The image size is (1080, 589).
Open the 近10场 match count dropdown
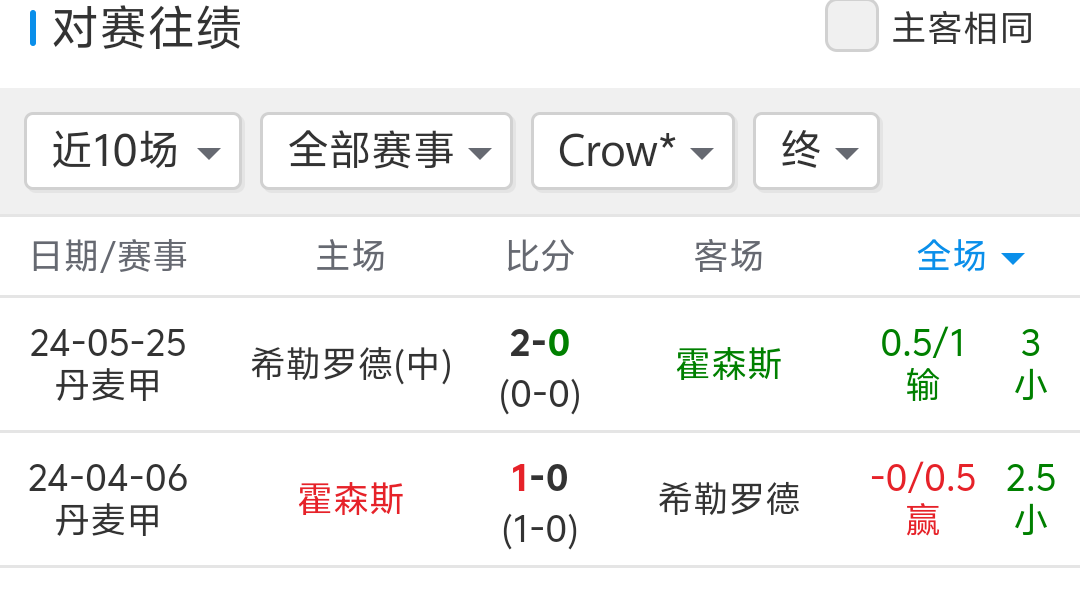tap(133, 152)
